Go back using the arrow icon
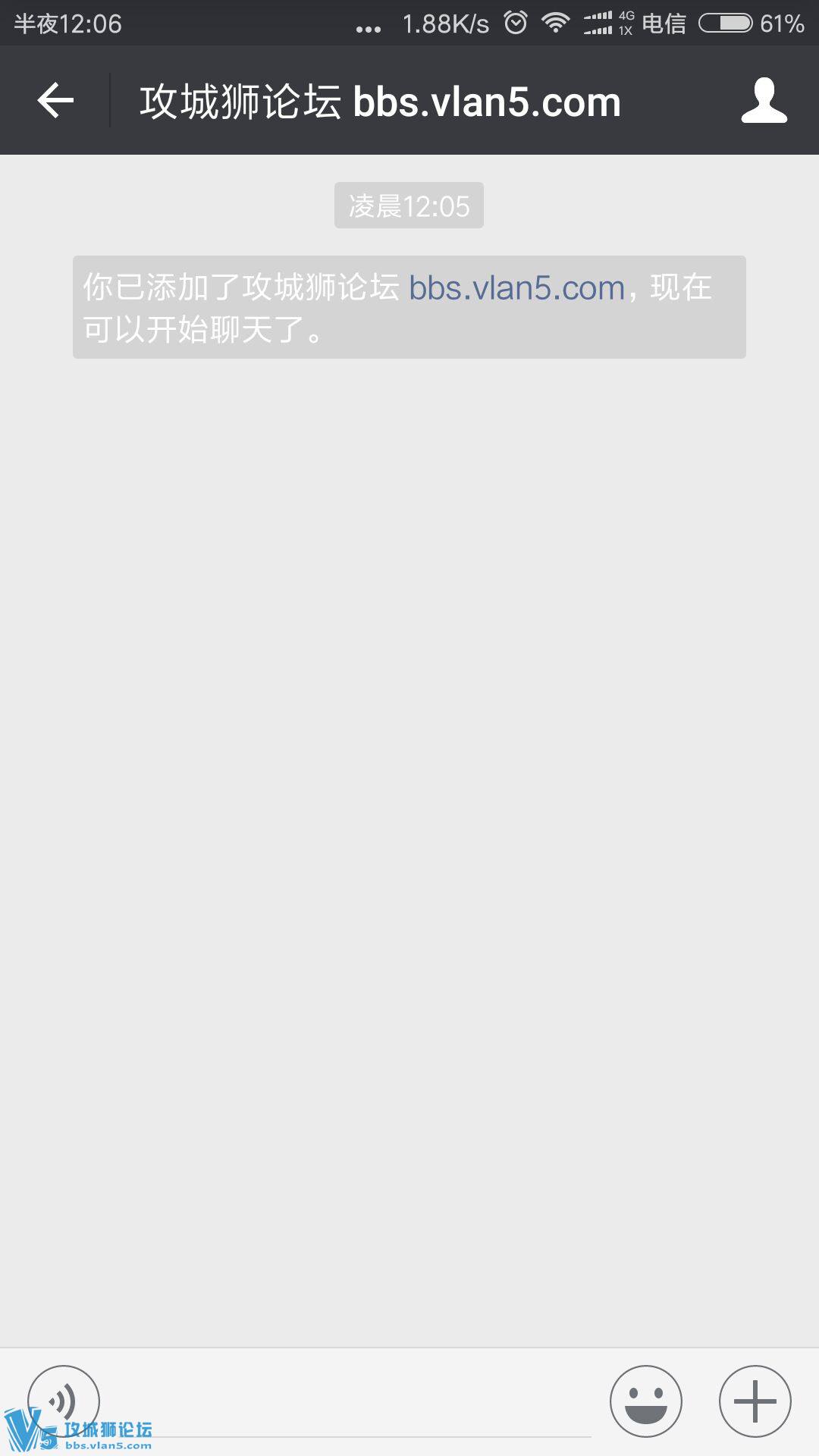 [55, 100]
